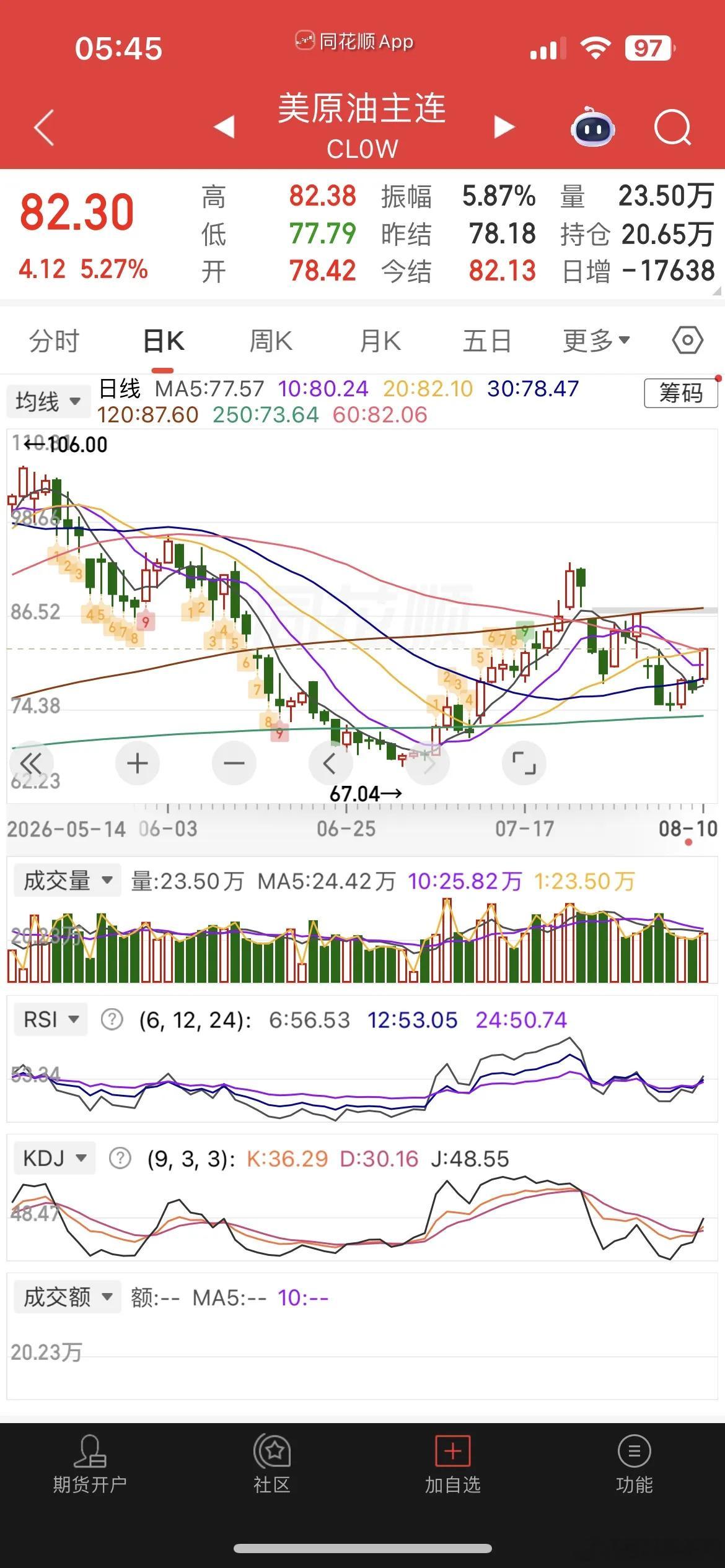Switch to the next contract with right triangle

(x=504, y=127)
